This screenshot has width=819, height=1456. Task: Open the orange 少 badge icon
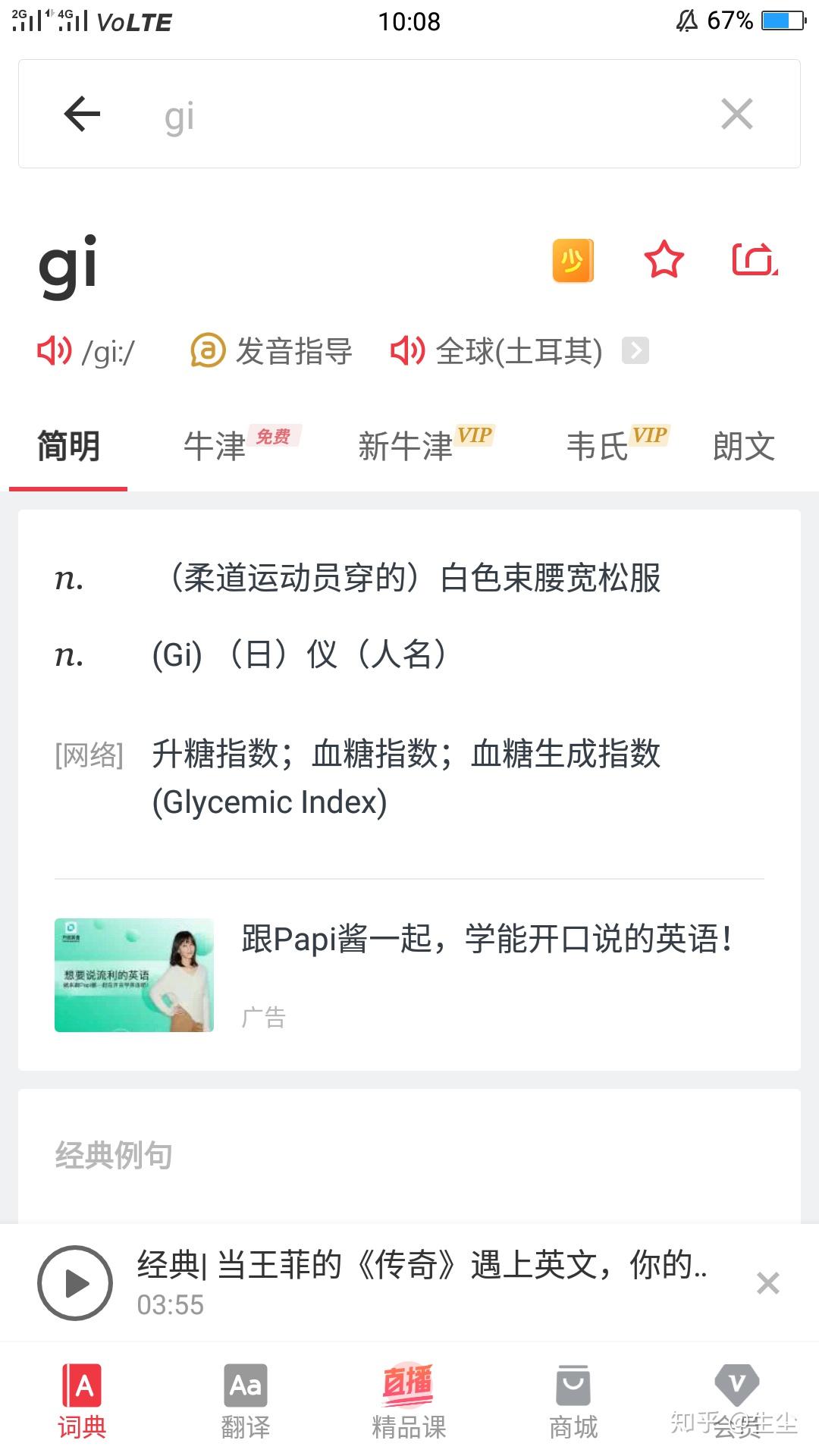(573, 261)
